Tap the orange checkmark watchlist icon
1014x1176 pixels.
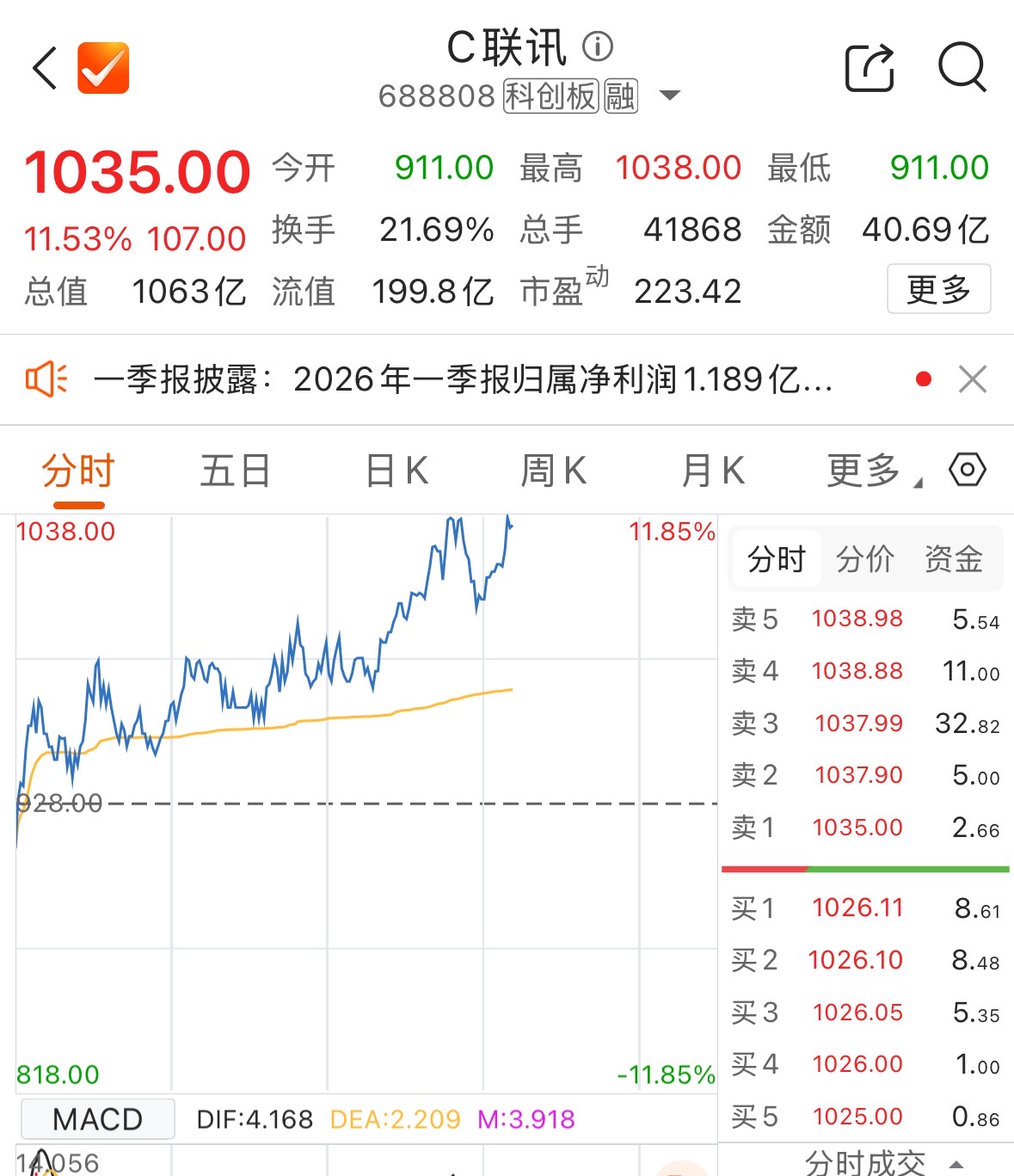tap(103, 68)
